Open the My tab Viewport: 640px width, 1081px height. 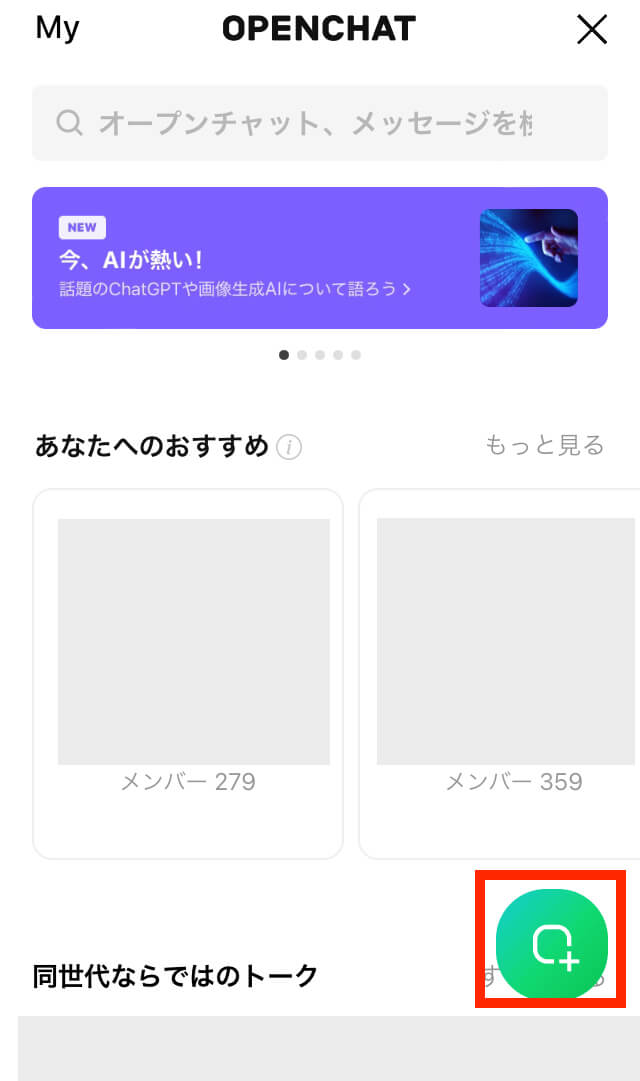point(57,28)
